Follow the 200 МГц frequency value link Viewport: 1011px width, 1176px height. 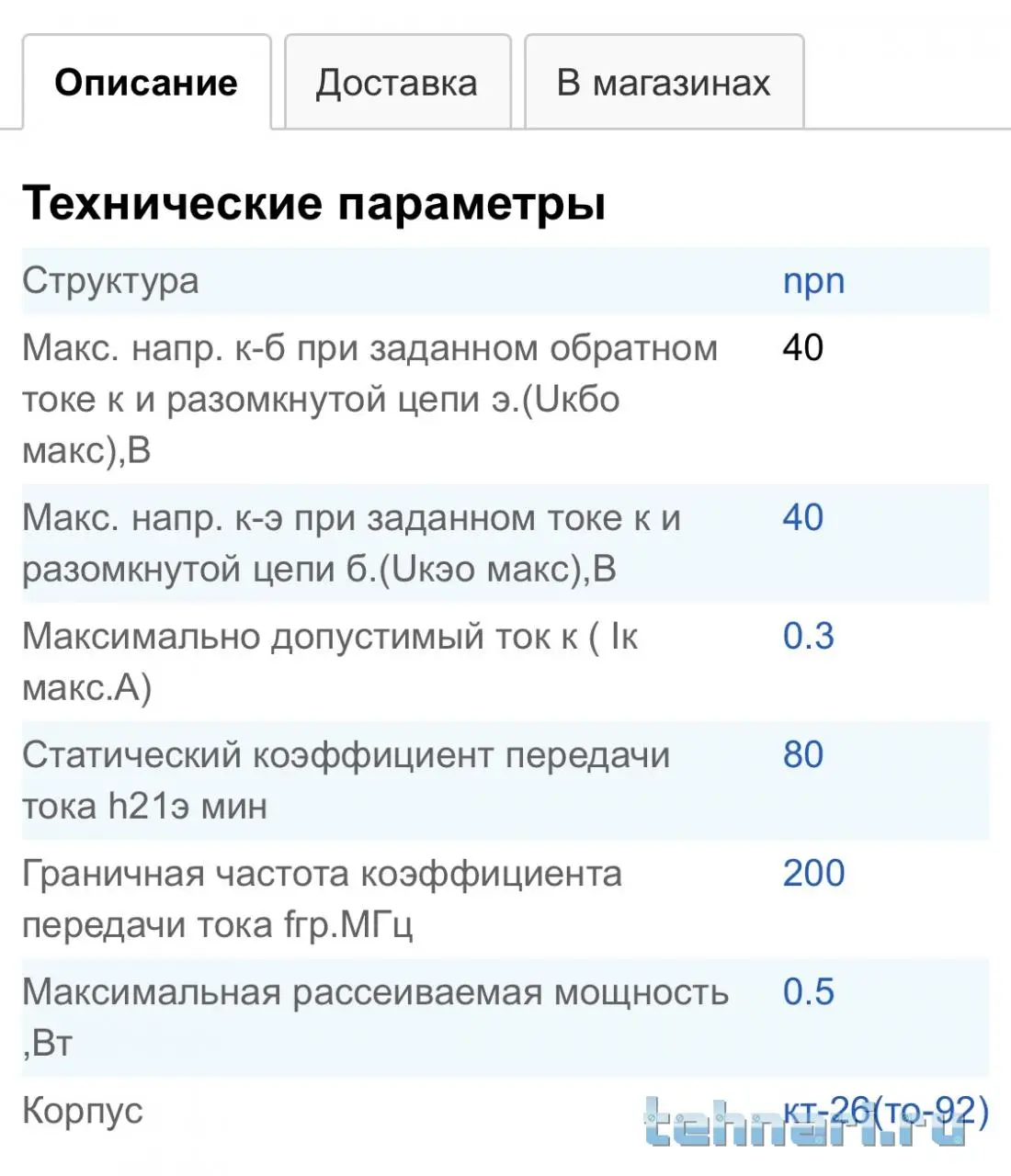pos(813,873)
